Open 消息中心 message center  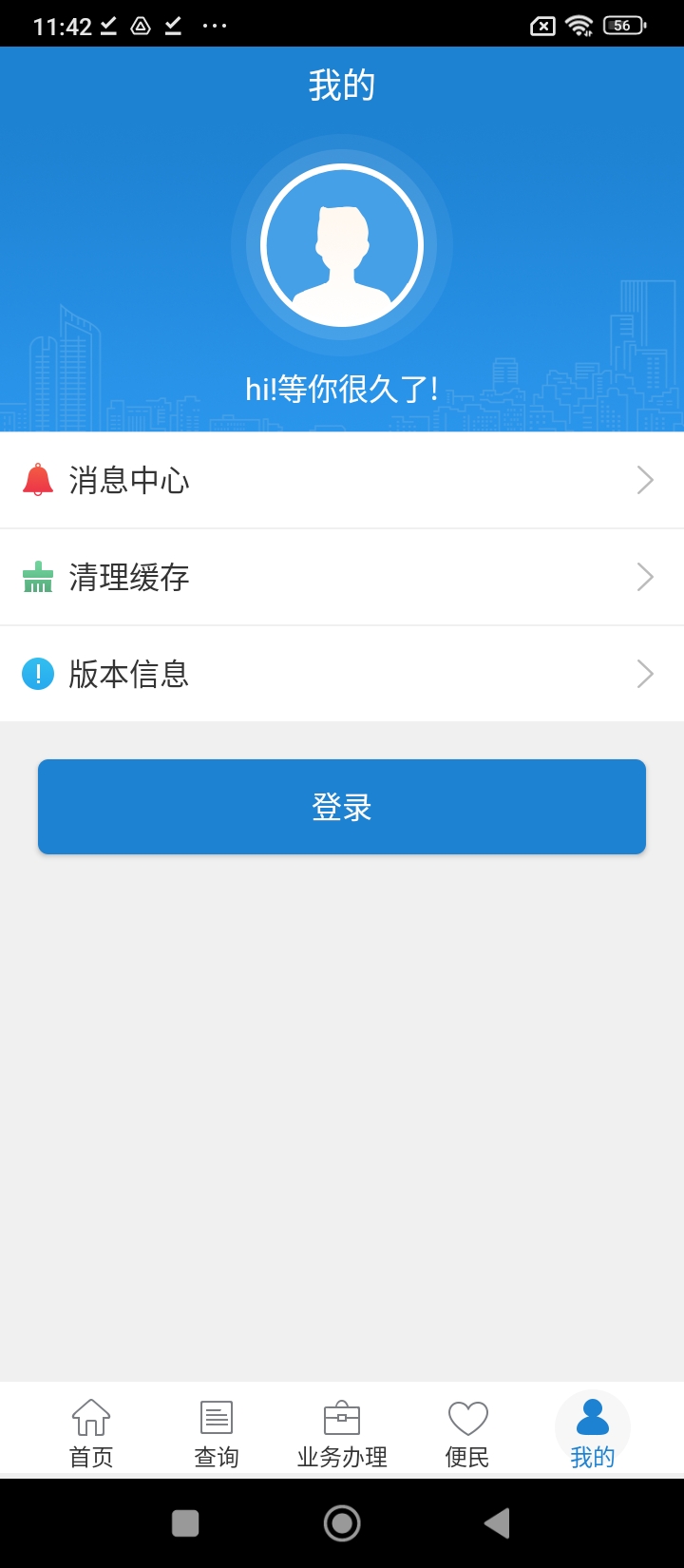coord(342,481)
